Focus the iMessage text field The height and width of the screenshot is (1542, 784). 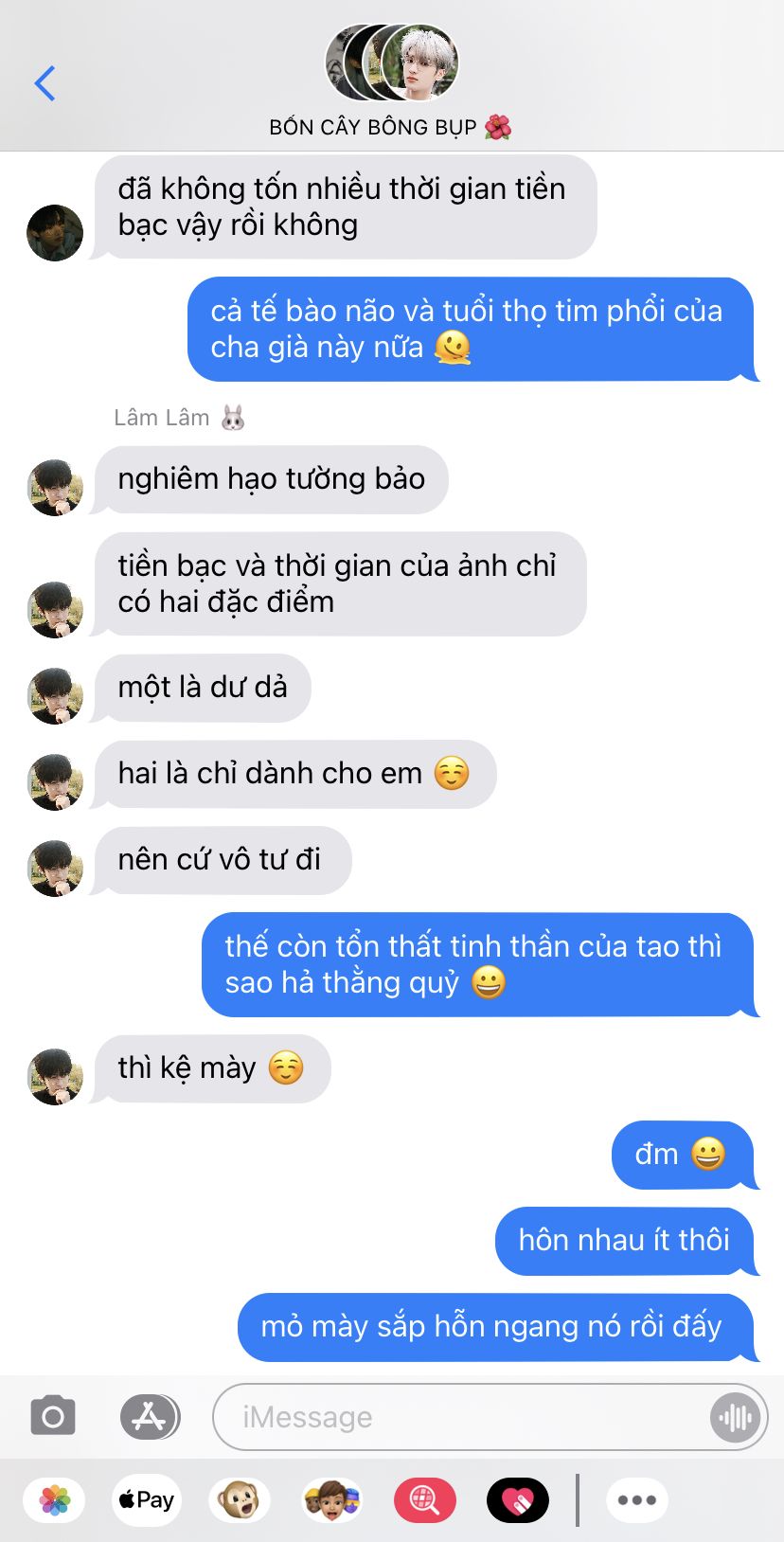click(x=462, y=1417)
